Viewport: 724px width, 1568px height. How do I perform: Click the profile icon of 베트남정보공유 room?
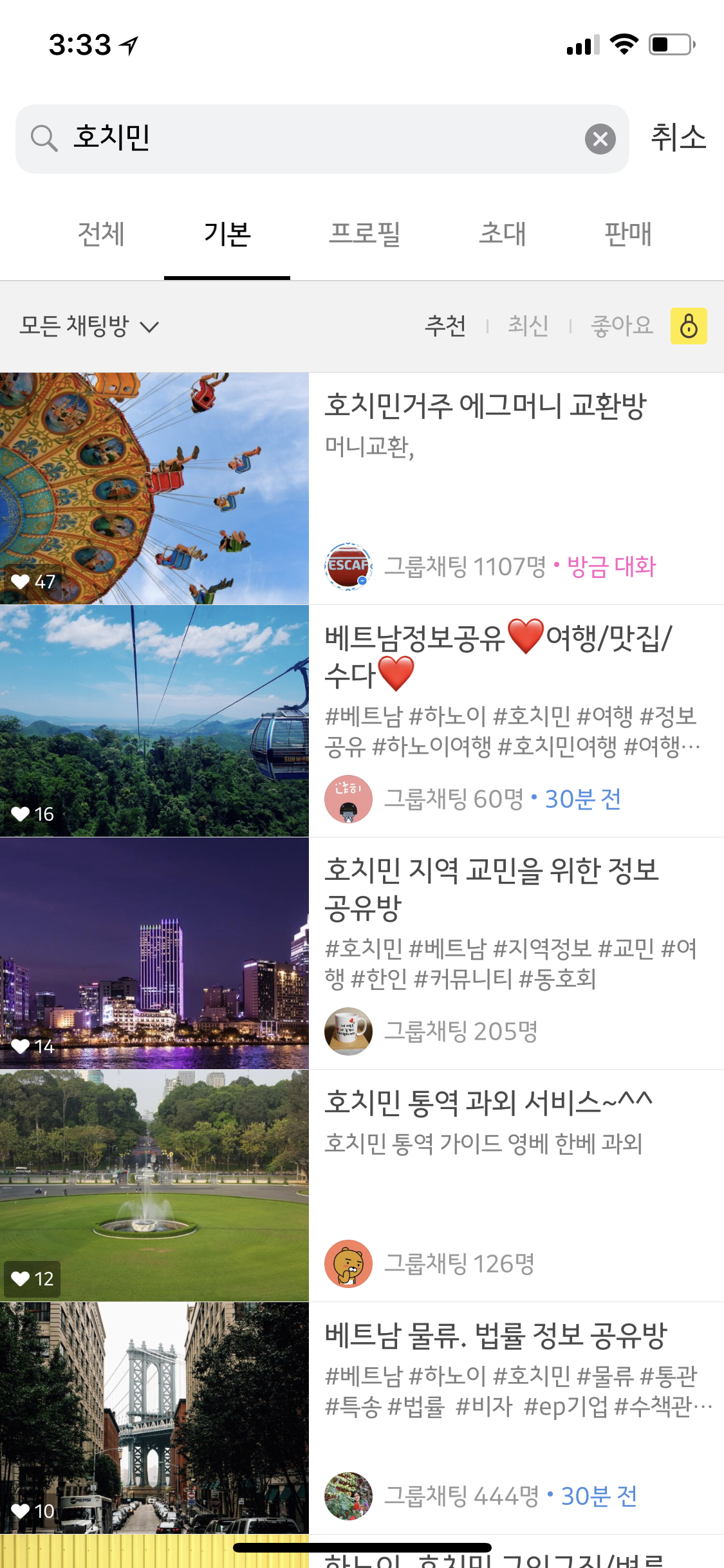click(348, 798)
